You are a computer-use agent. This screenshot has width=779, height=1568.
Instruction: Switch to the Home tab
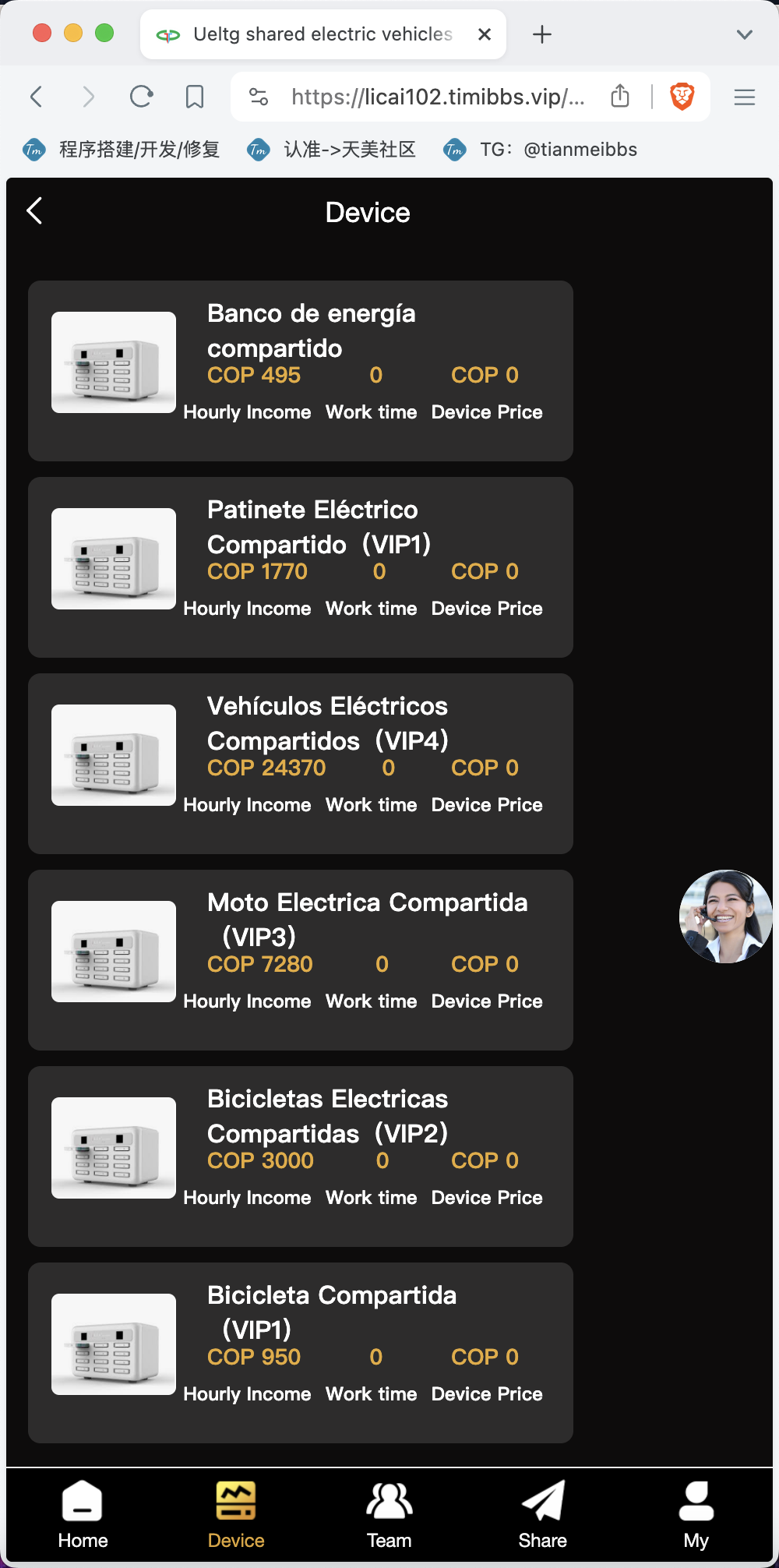pyautogui.click(x=83, y=1515)
